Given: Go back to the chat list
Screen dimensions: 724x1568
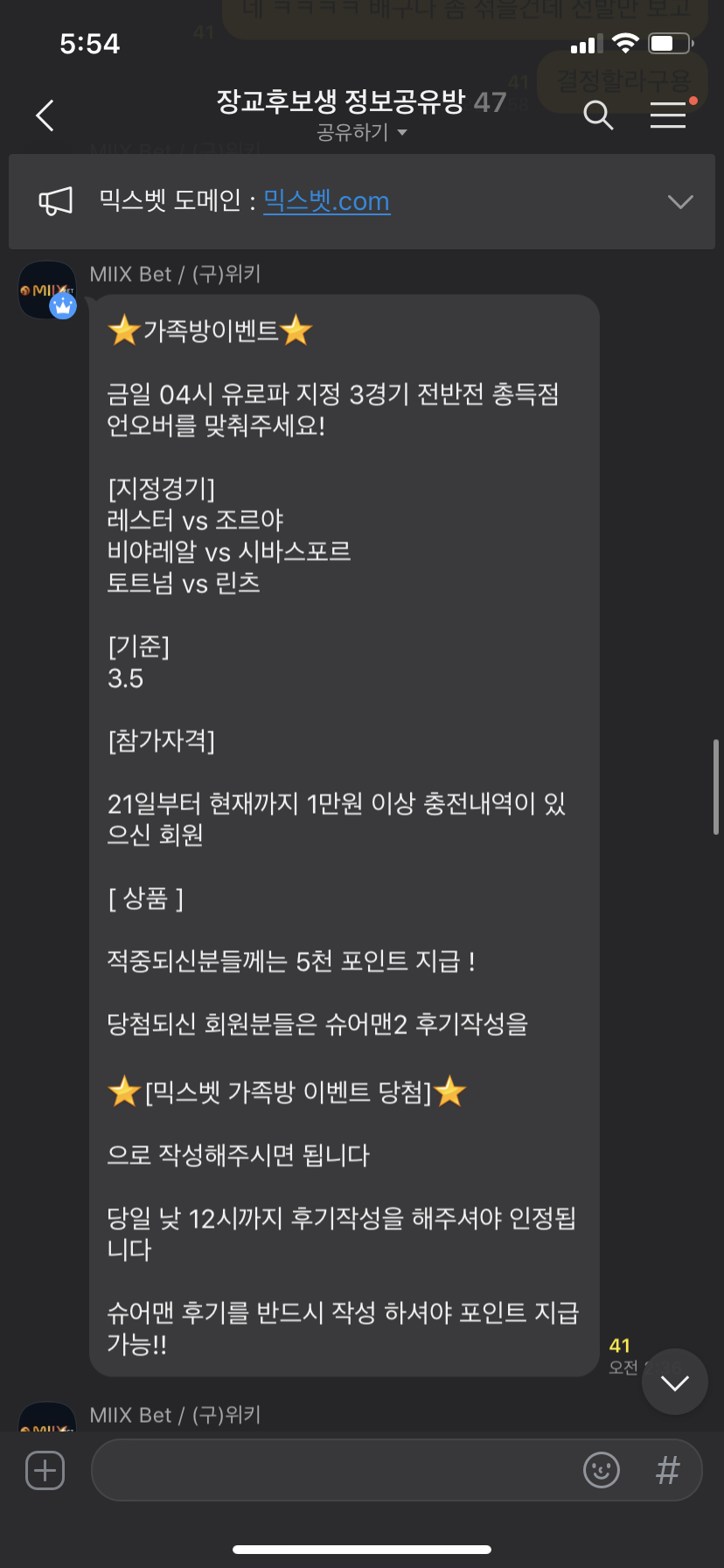Looking at the screenshot, I should click(x=45, y=115).
